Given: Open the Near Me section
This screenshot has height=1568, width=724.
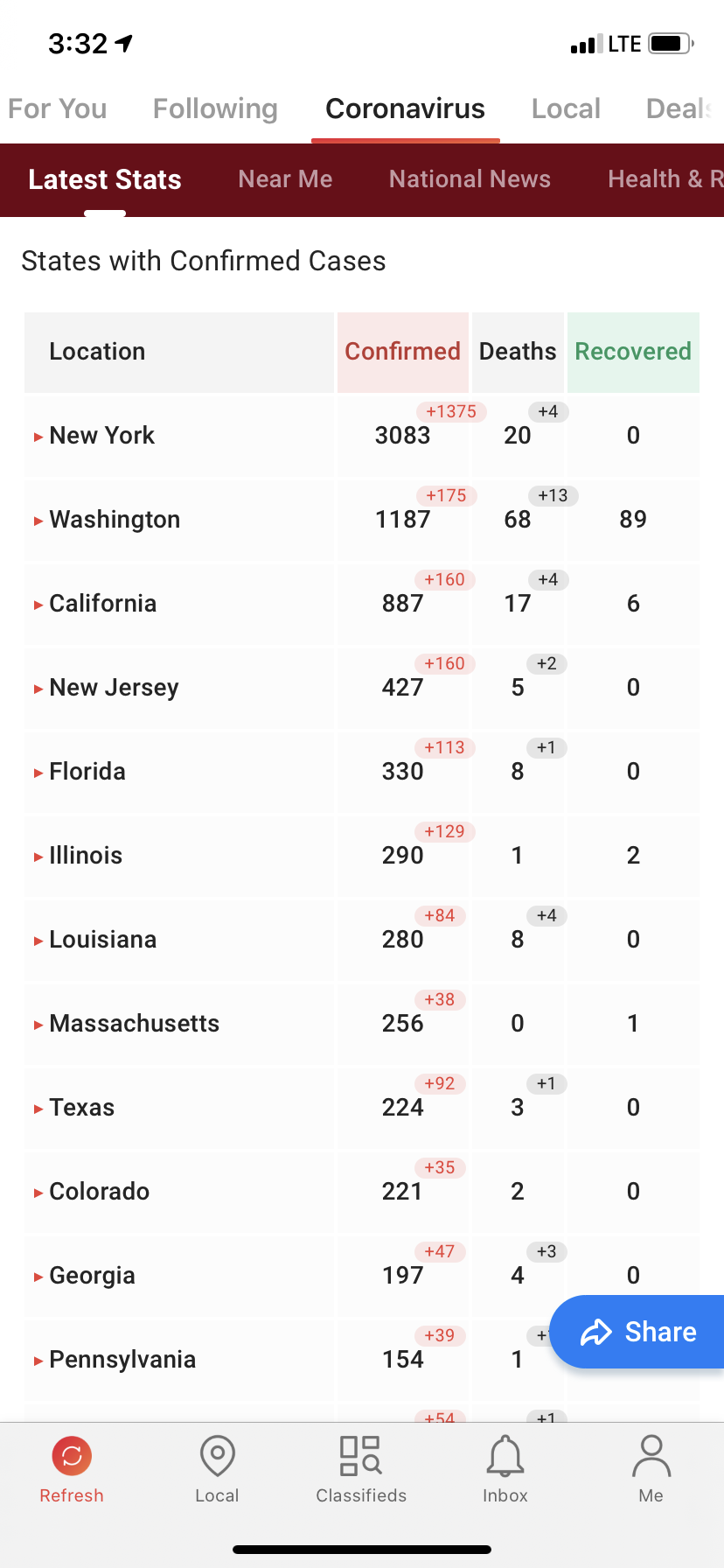Looking at the screenshot, I should [x=285, y=179].
